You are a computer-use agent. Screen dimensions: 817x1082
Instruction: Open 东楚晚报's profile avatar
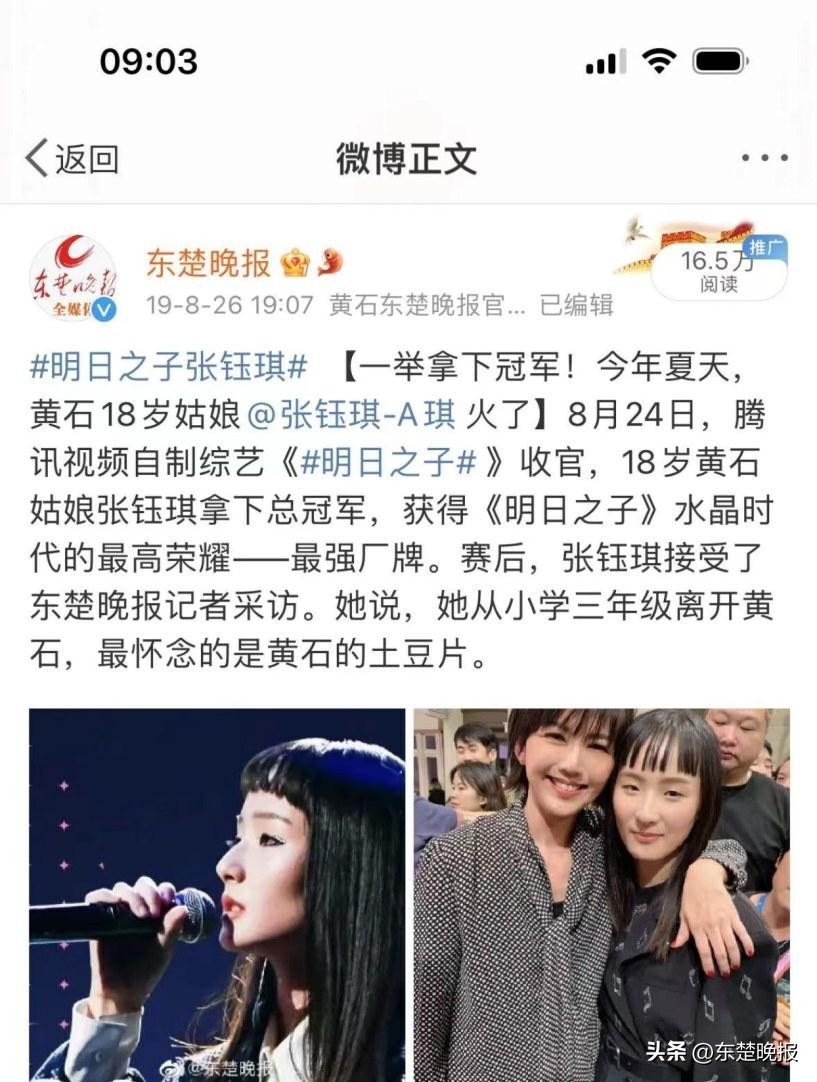click(x=72, y=278)
